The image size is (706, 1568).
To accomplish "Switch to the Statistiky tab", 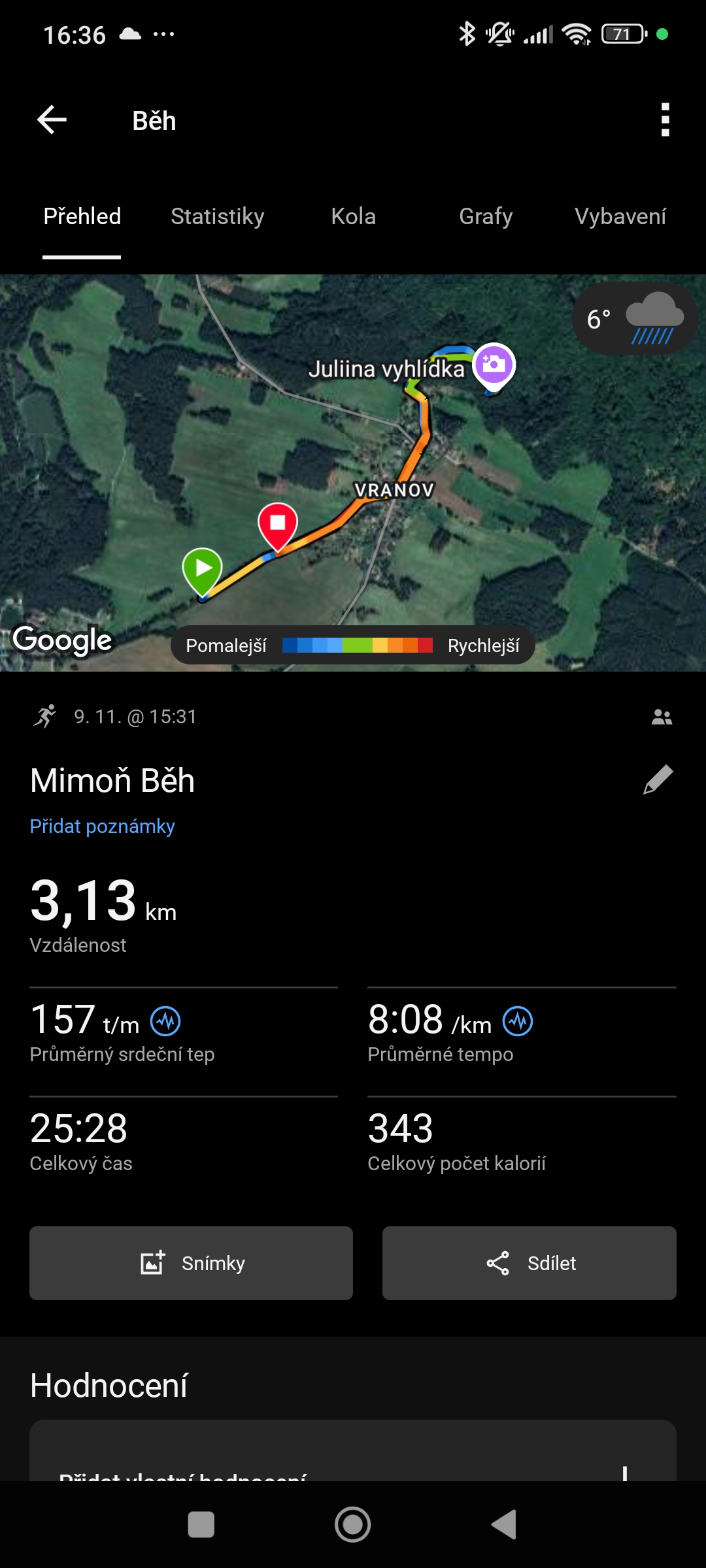I will (x=217, y=216).
